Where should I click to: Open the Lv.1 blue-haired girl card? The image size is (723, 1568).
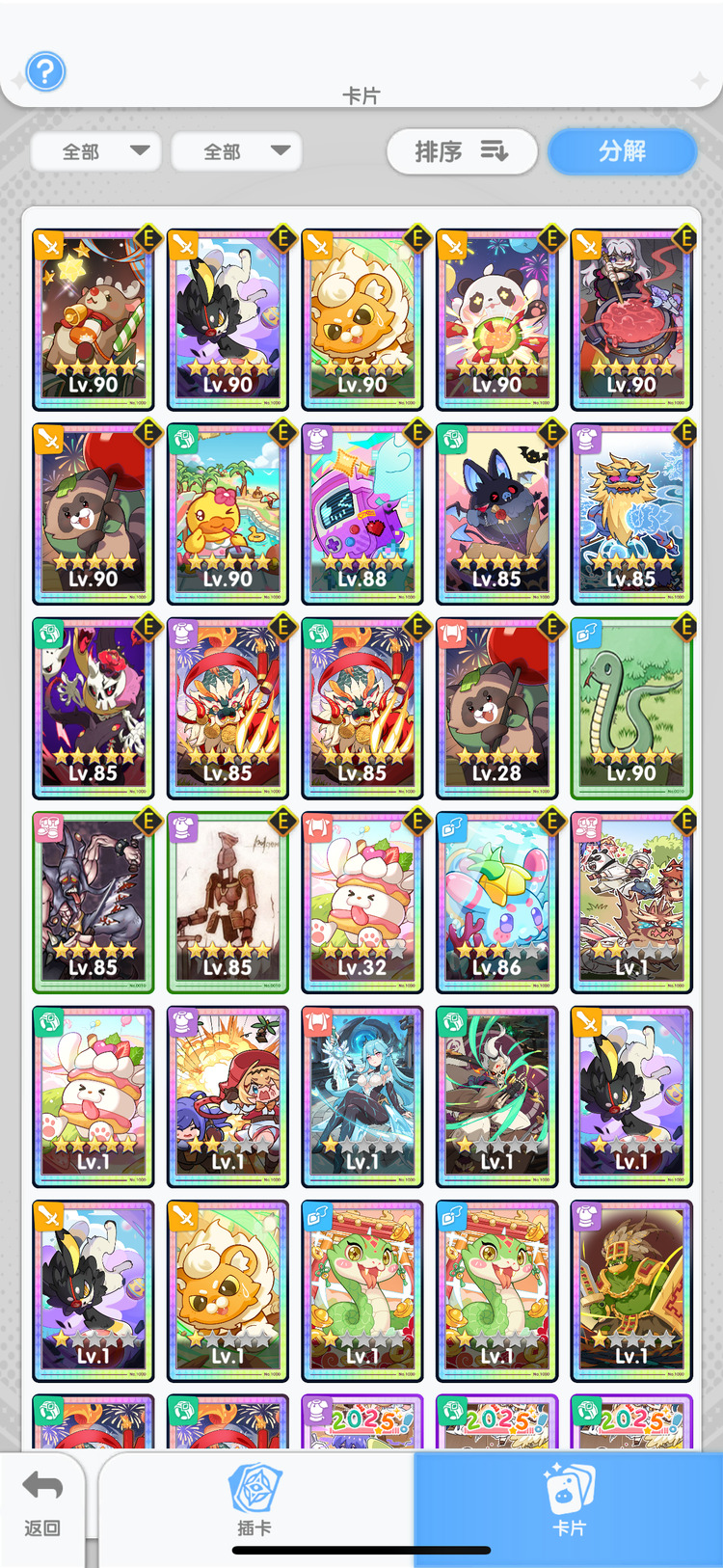(361, 1096)
